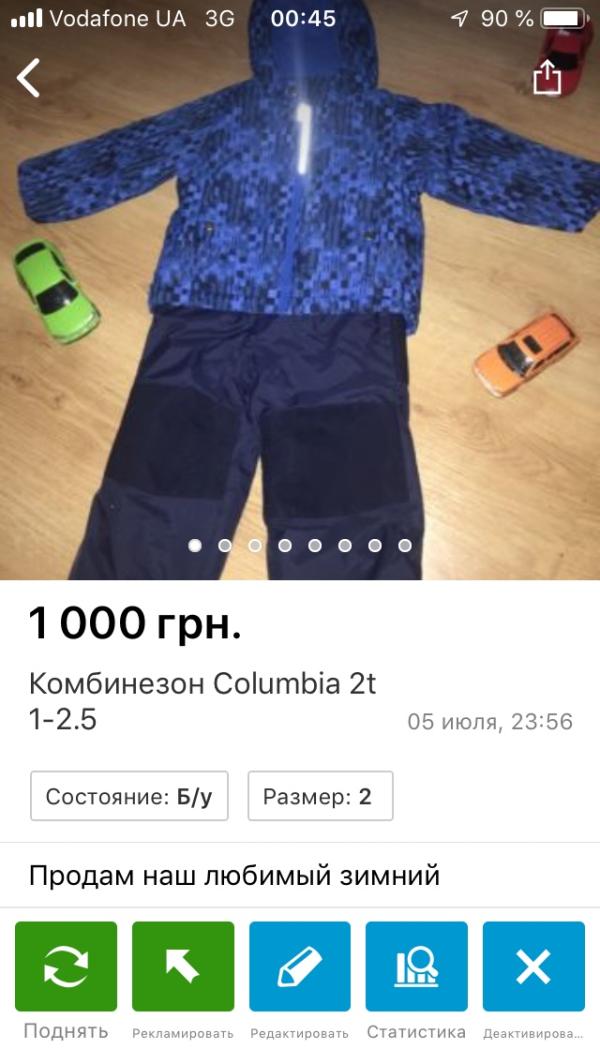
Task: Tap the Поднять button
Action: point(66,968)
